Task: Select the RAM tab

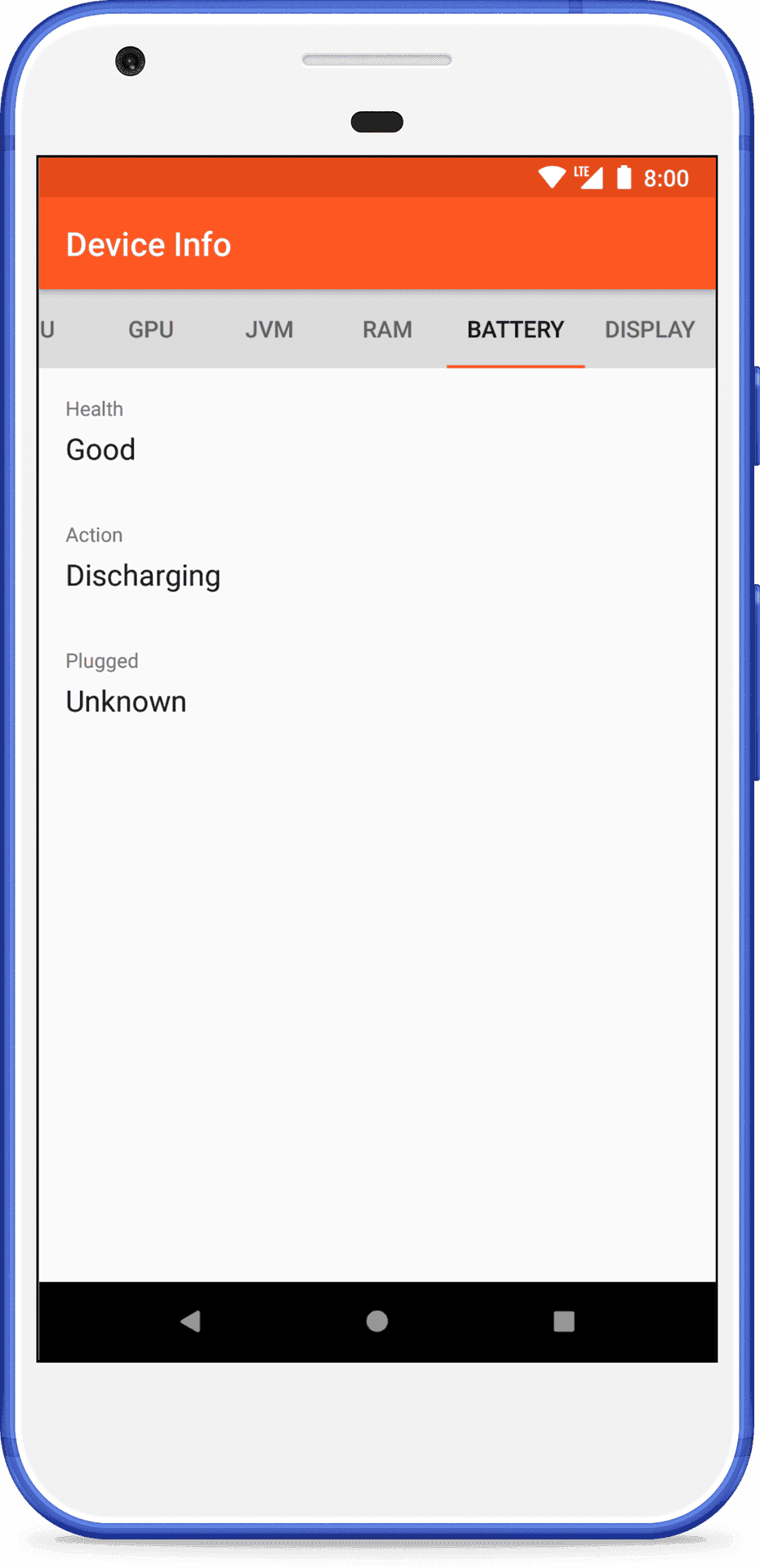Action: (x=388, y=330)
